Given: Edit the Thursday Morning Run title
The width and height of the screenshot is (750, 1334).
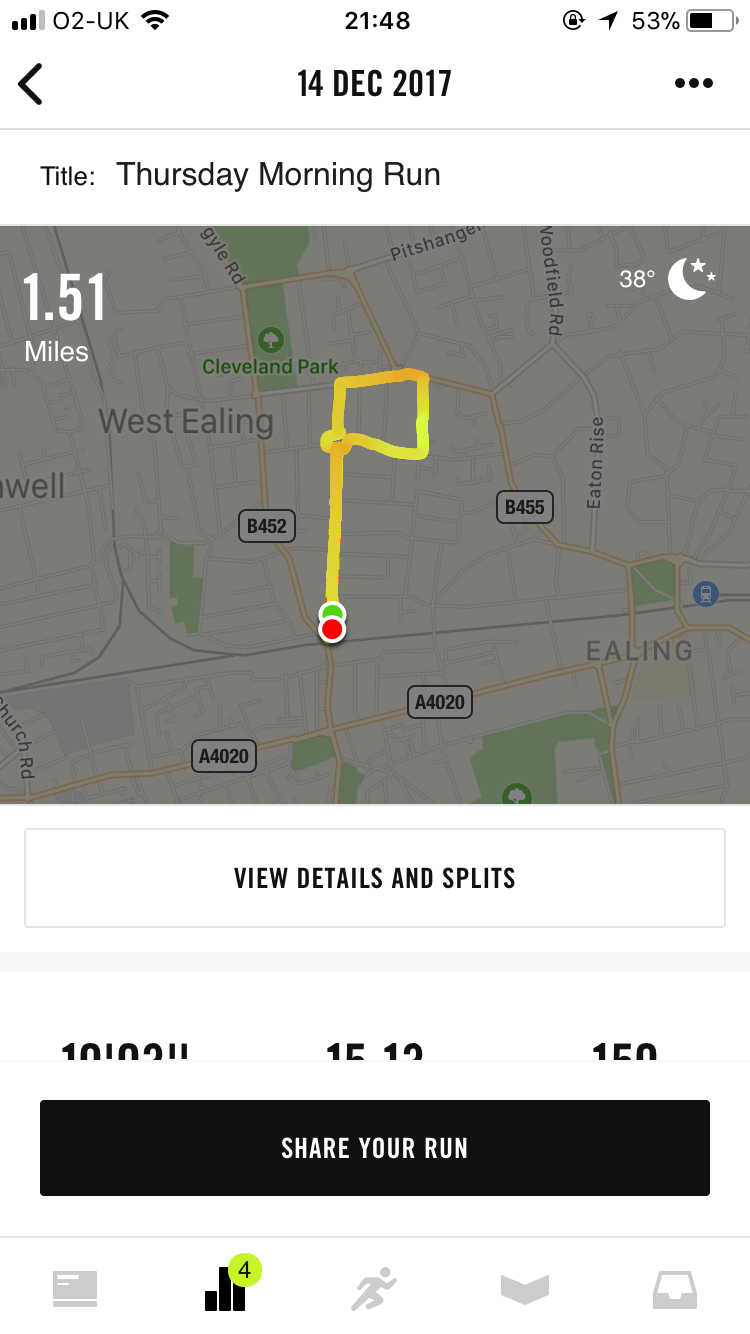Looking at the screenshot, I should click(x=278, y=175).
